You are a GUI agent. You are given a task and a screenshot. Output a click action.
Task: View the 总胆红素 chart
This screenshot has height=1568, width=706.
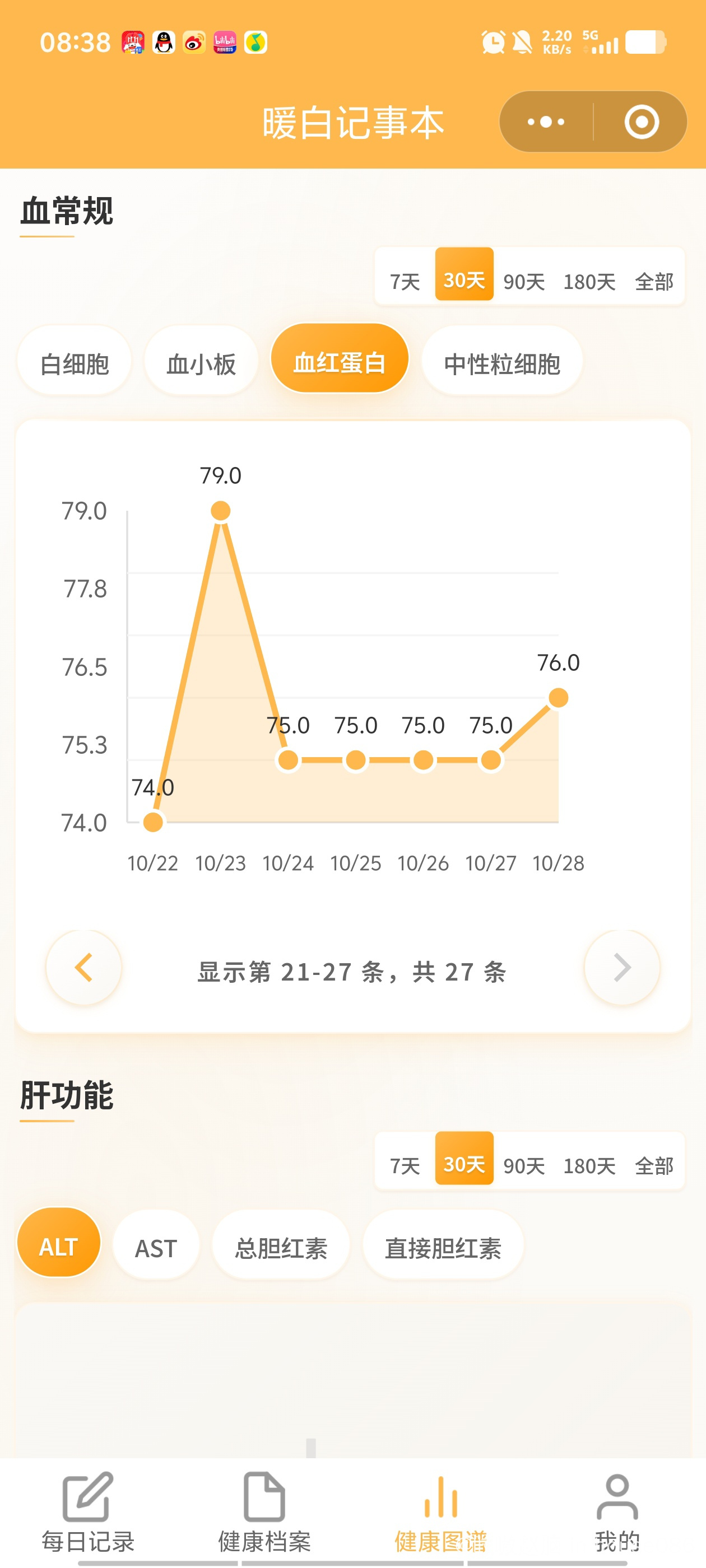[281, 1248]
